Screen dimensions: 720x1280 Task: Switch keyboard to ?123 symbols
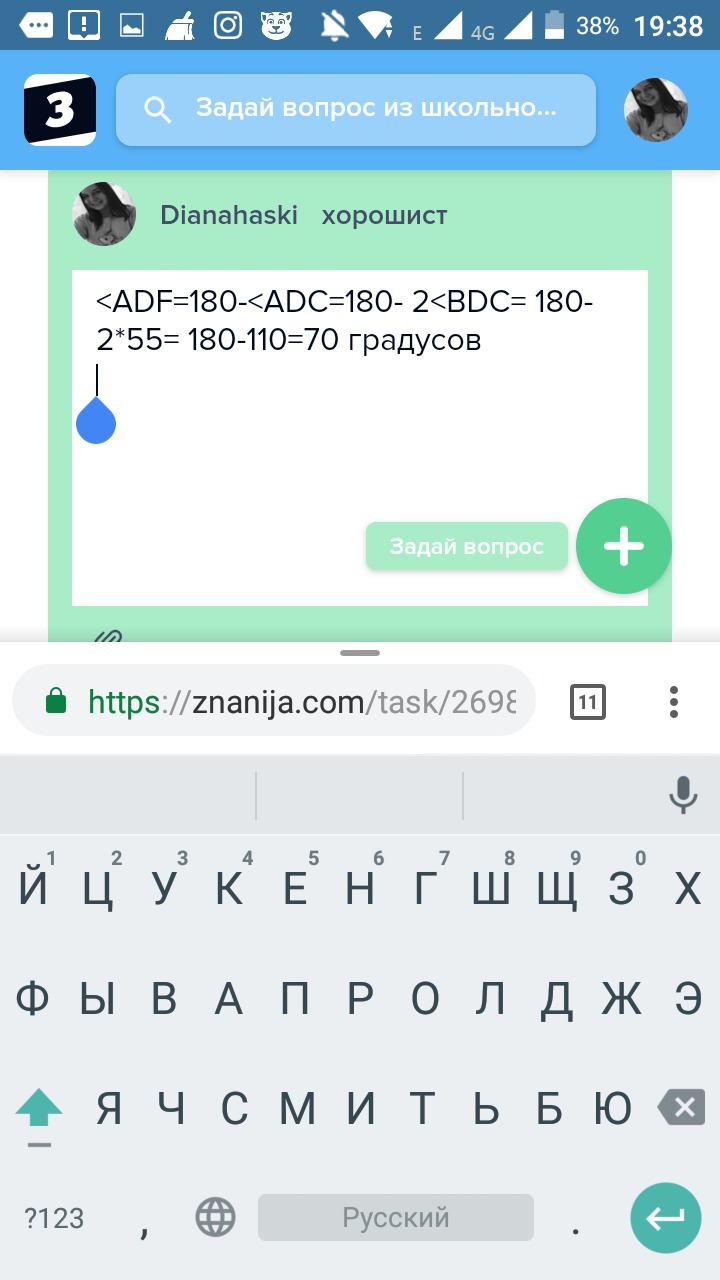coord(54,1218)
